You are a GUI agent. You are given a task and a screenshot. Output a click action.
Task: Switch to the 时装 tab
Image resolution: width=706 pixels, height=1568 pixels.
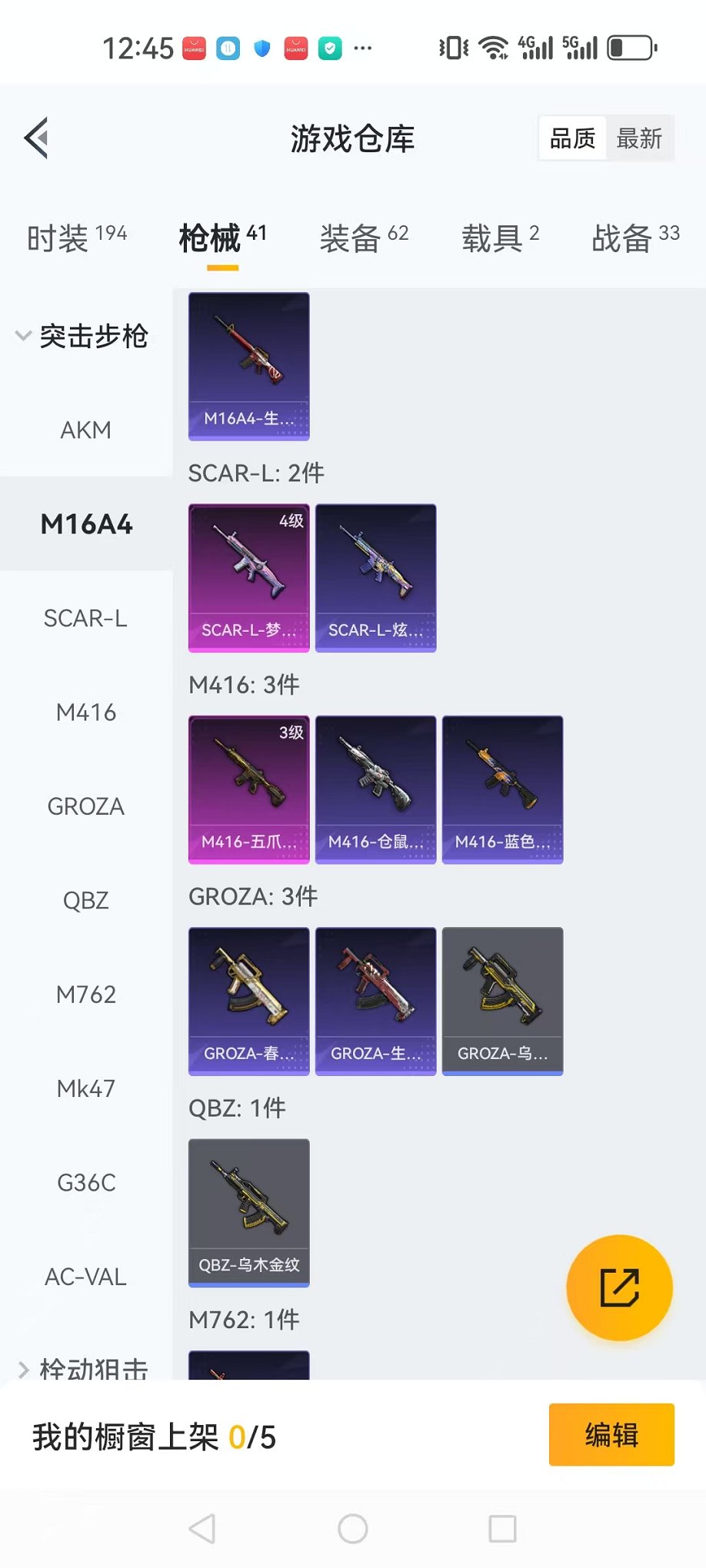coord(76,238)
